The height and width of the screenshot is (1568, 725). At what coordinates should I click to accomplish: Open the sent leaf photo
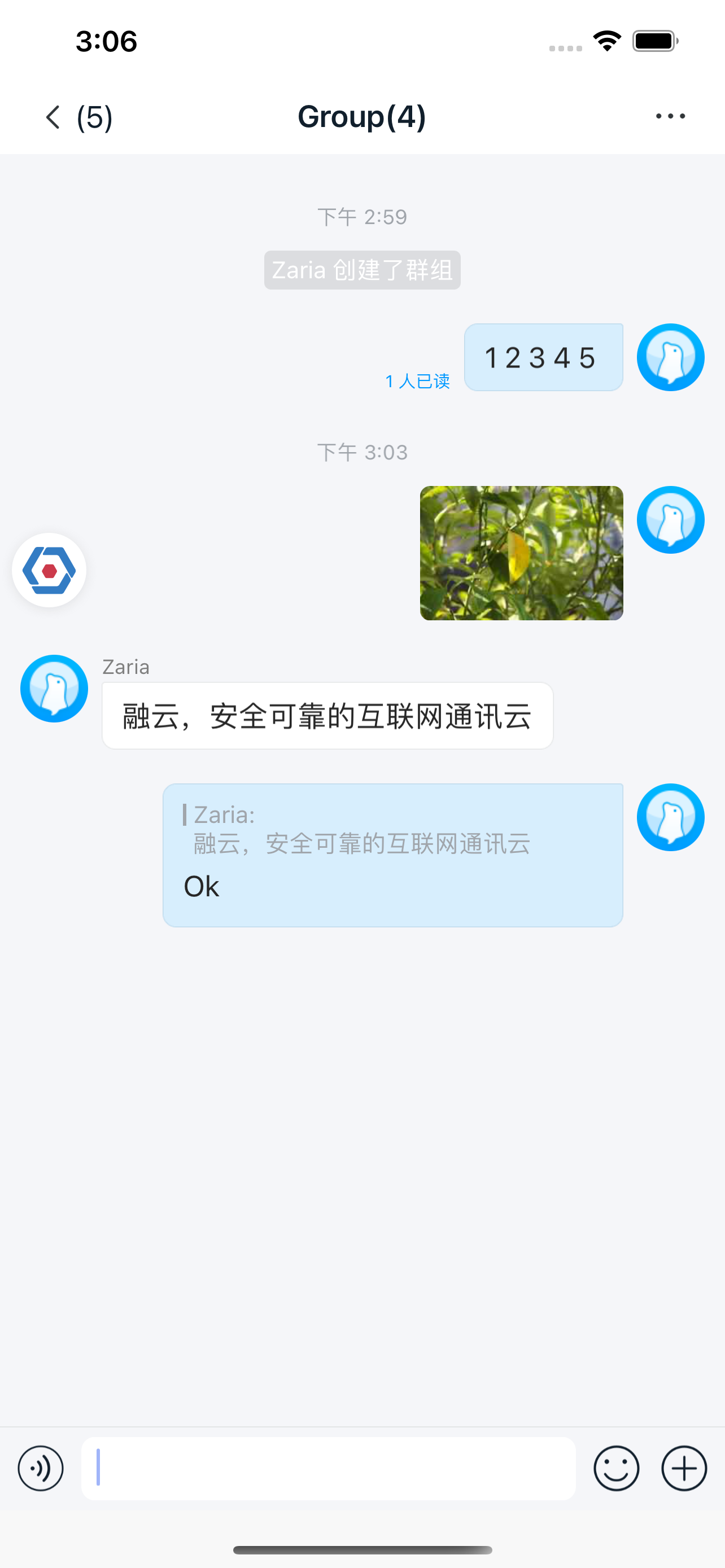(521, 553)
